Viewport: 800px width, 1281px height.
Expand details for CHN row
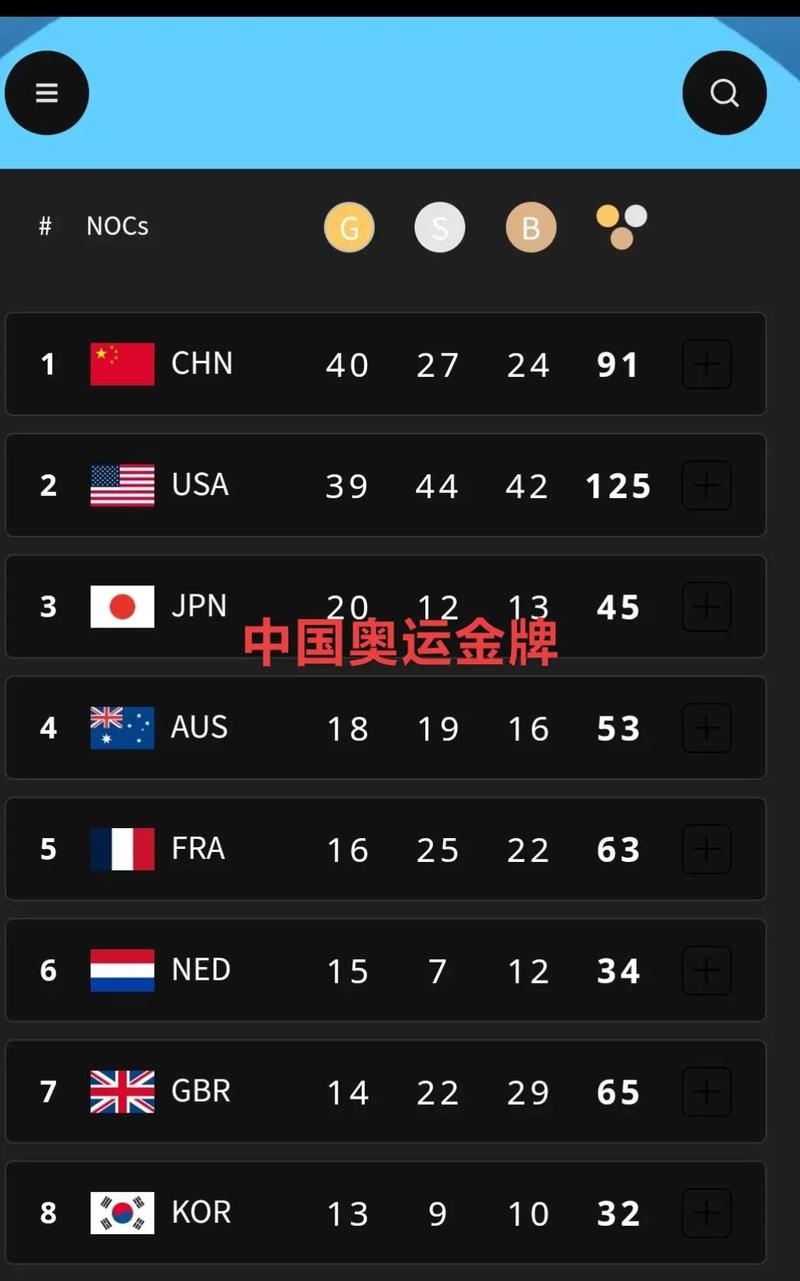point(706,364)
